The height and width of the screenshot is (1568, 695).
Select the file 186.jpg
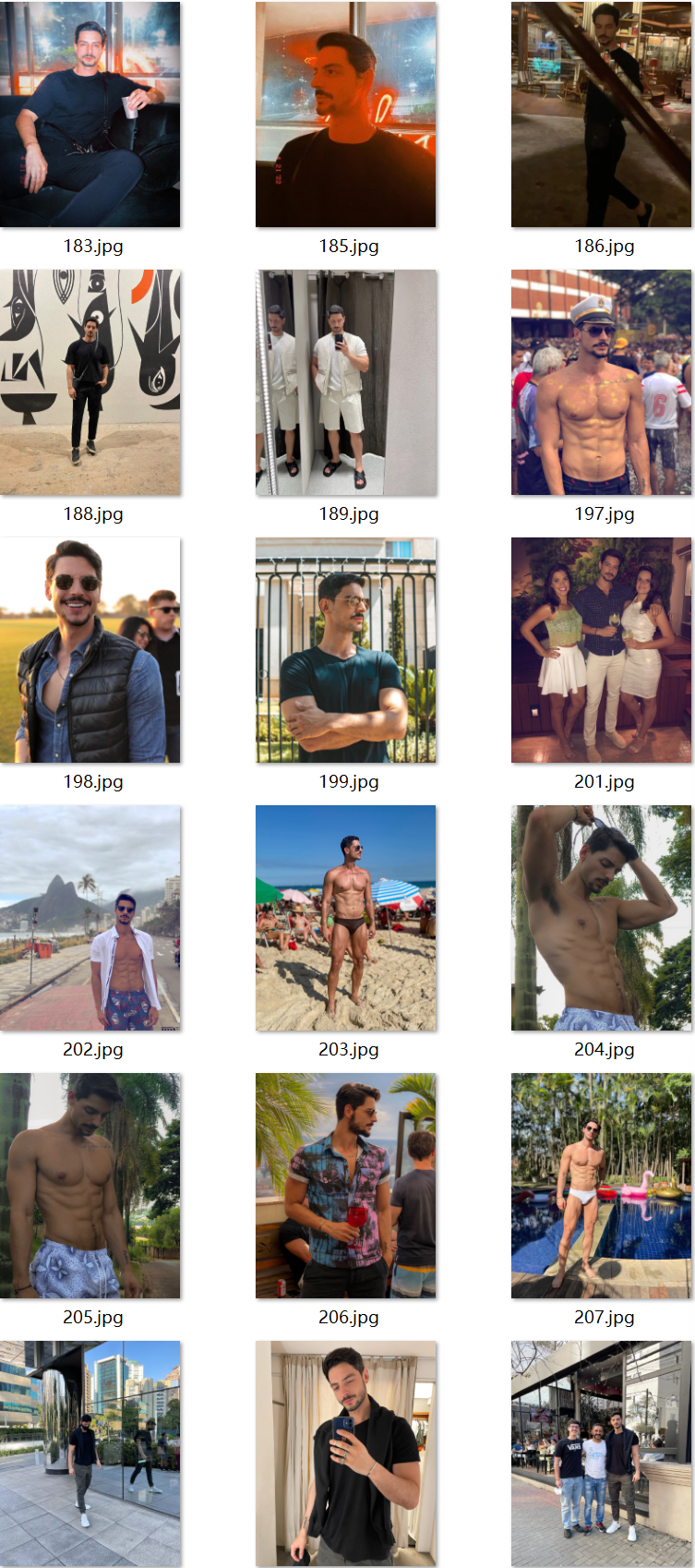click(601, 115)
